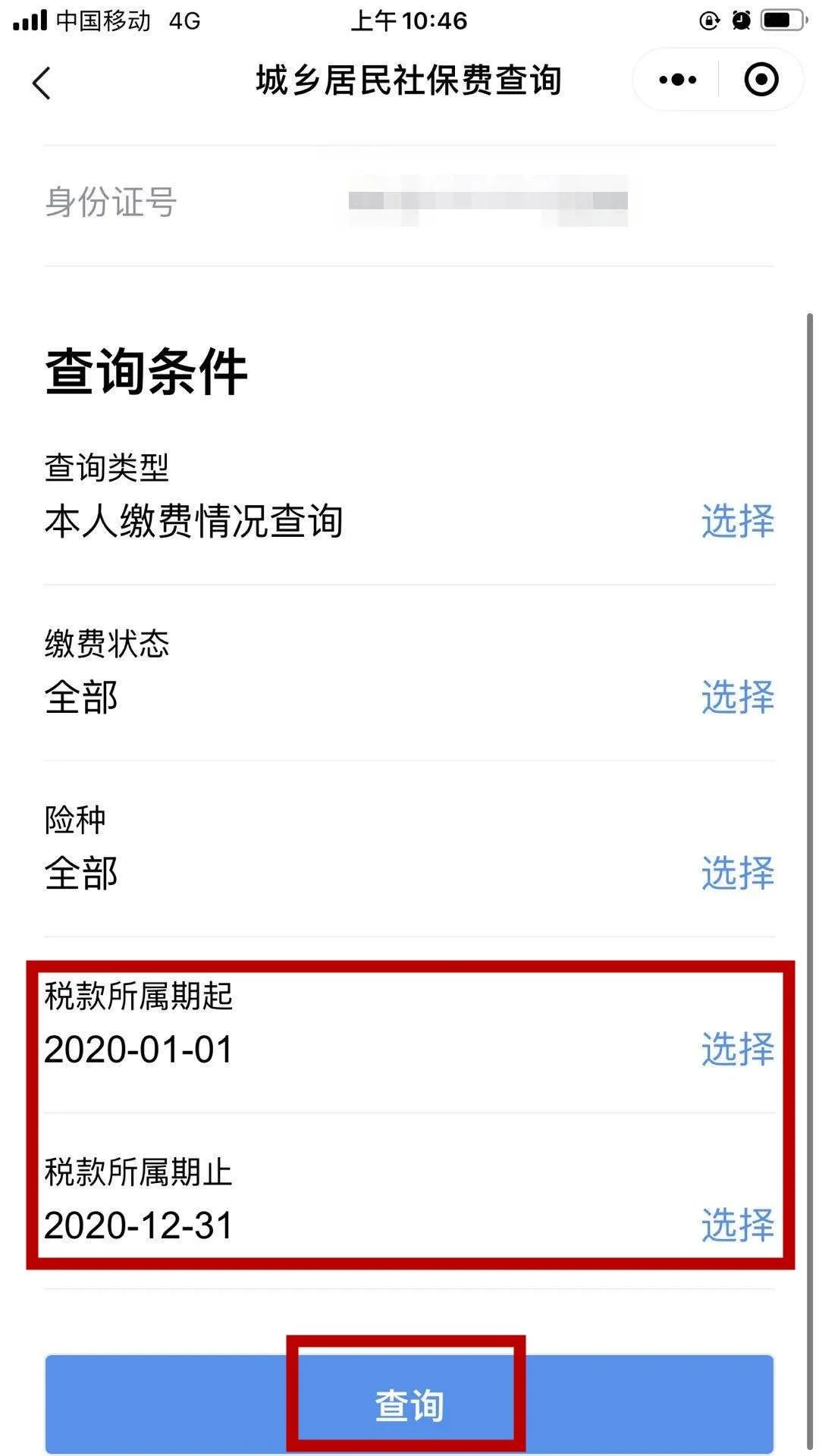The width and height of the screenshot is (819, 1456).
Task: Change 税款所属期起 date via 选择
Action: click(737, 1049)
